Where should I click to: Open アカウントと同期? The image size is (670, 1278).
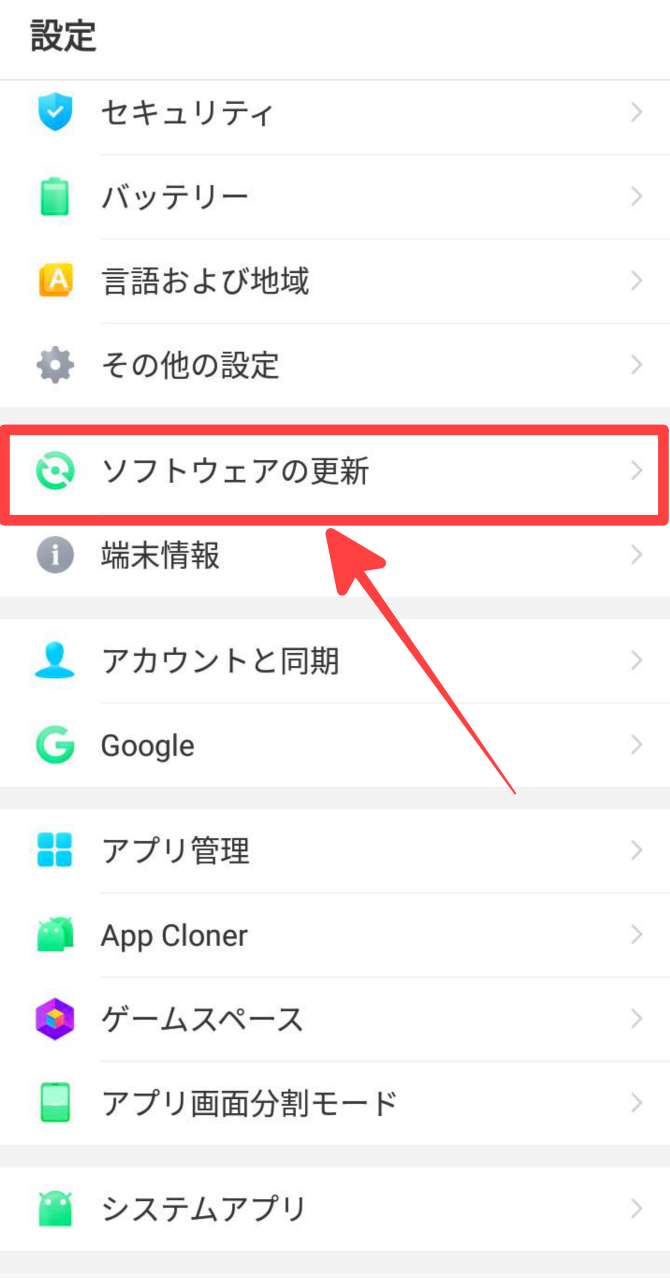(220, 661)
